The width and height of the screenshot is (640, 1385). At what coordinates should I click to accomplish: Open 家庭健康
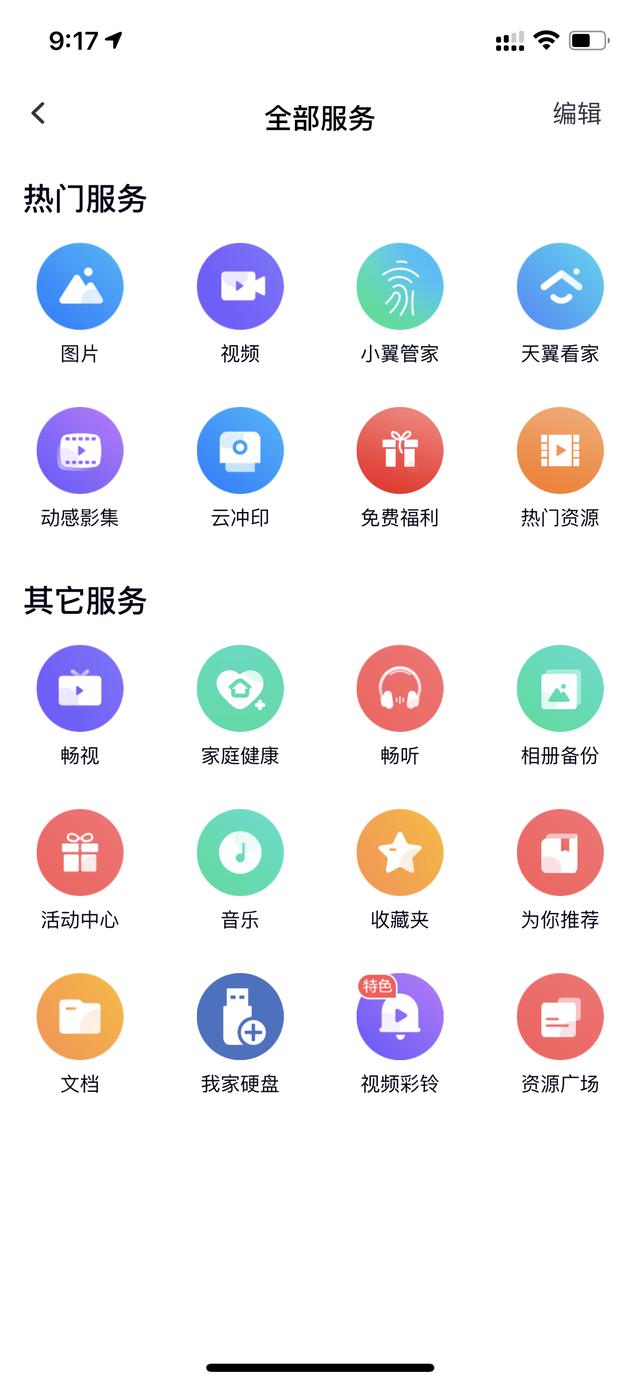point(240,689)
